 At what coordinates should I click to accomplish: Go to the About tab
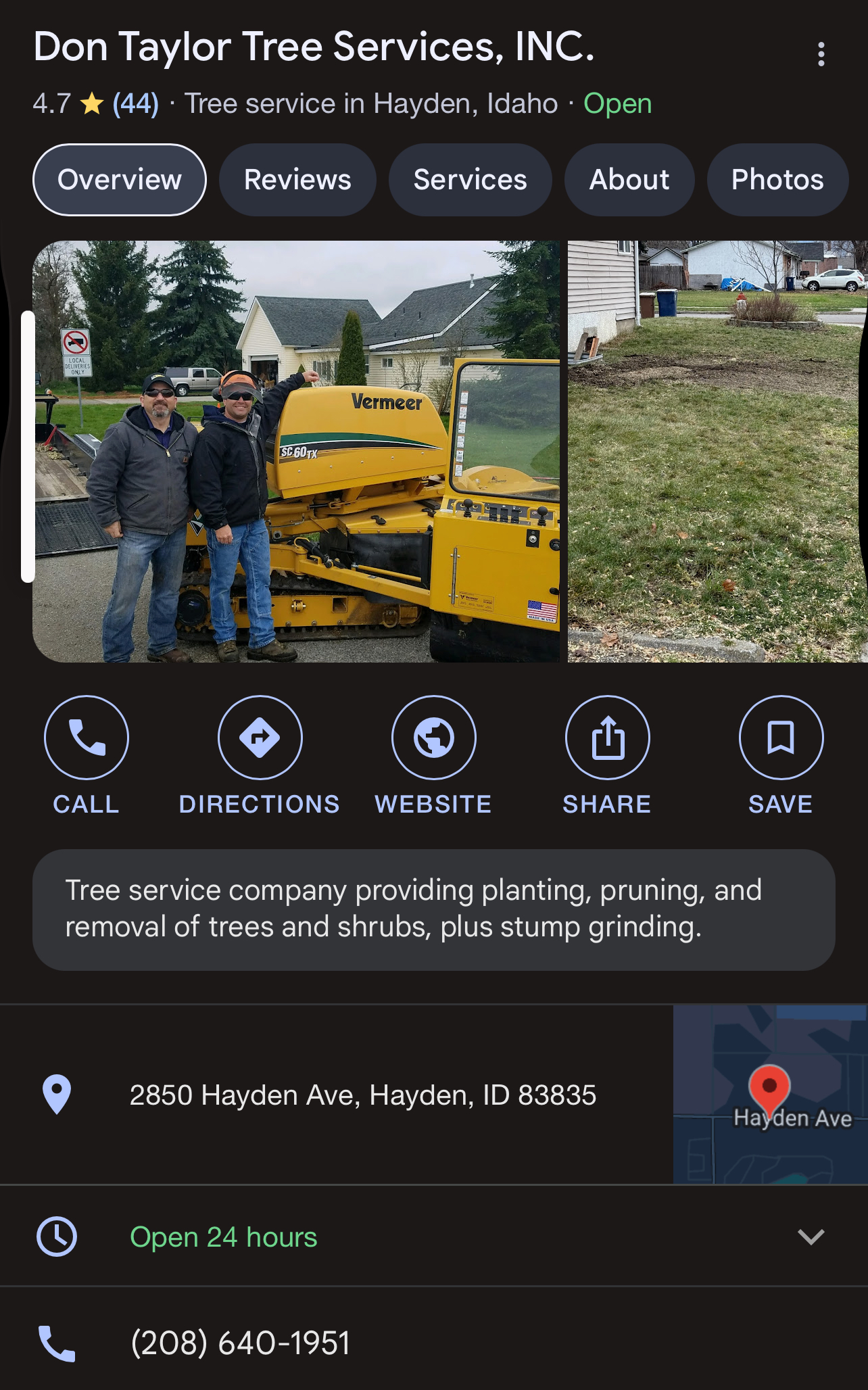629,180
